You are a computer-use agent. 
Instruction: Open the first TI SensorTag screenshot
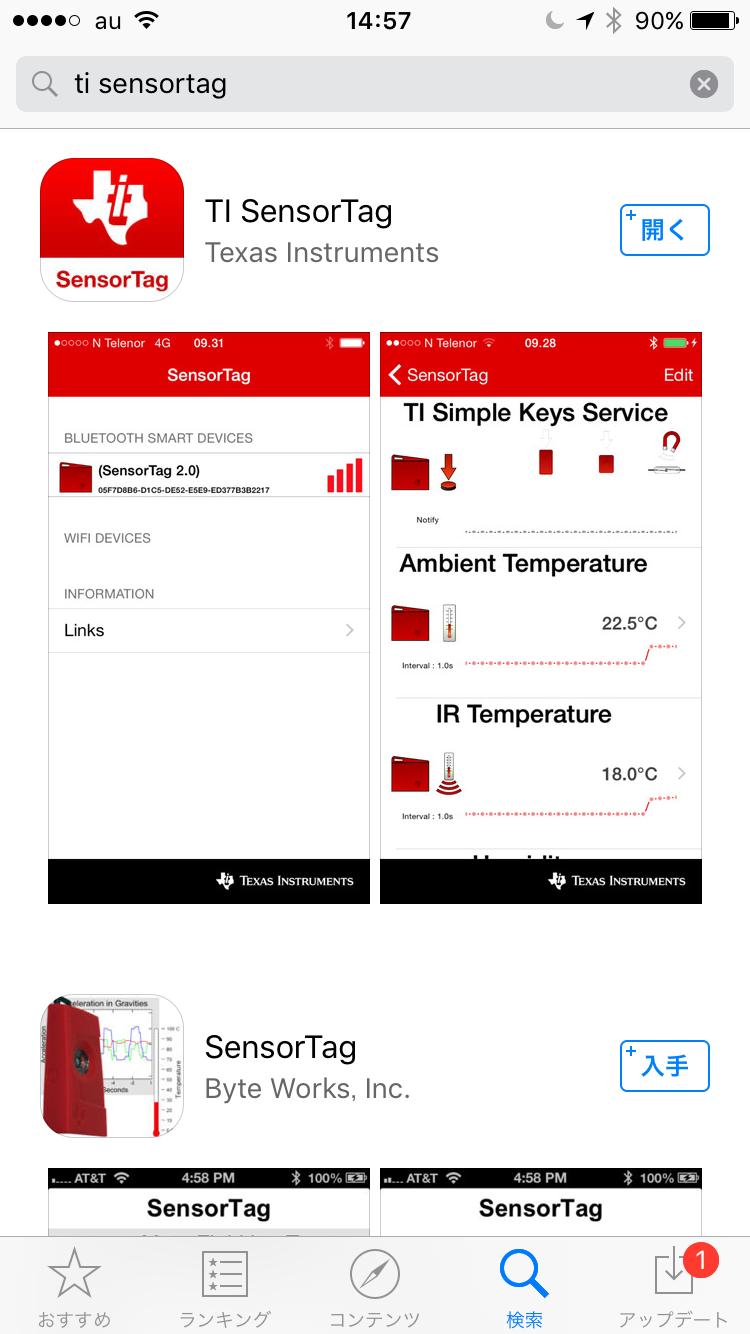(x=208, y=617)
